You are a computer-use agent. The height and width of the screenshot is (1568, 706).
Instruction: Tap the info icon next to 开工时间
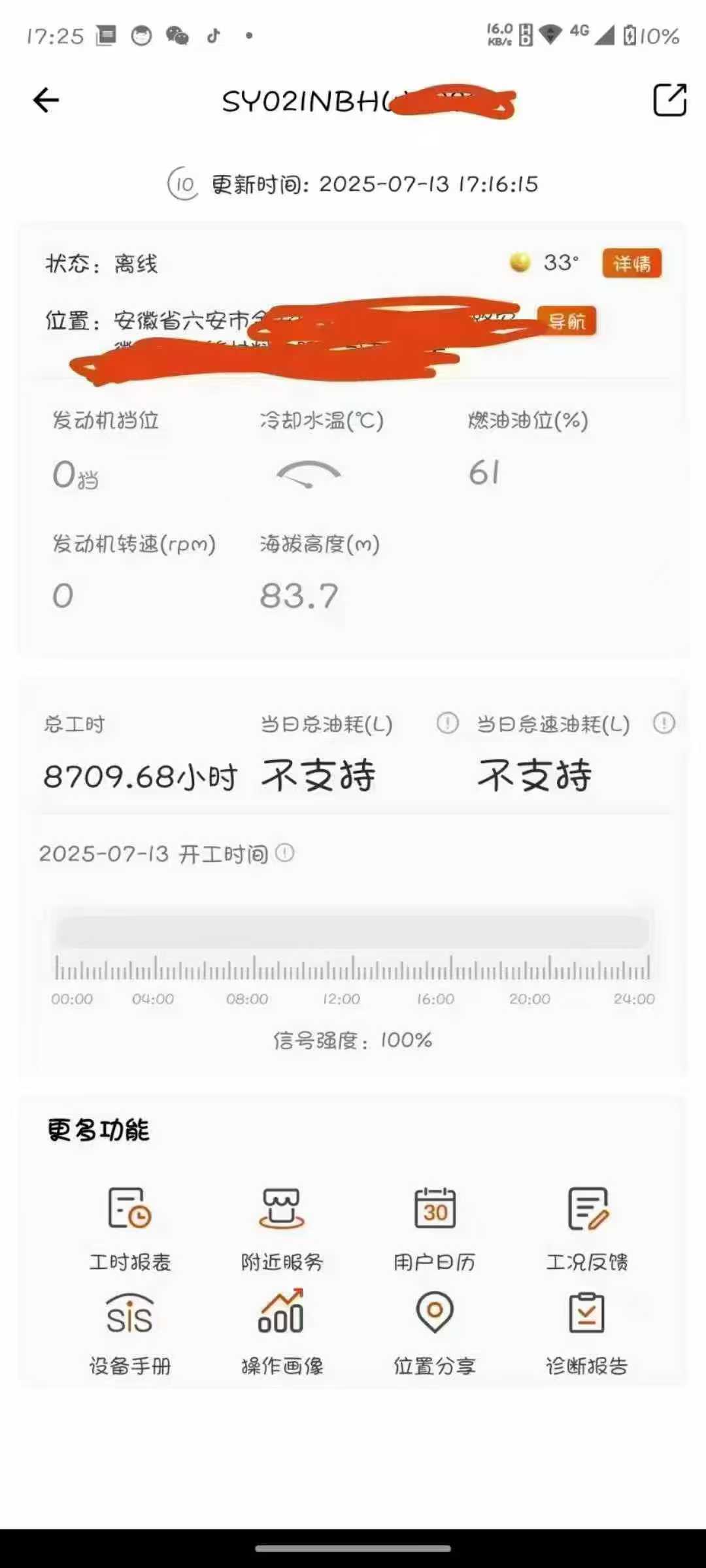click(x=284, y=853)
